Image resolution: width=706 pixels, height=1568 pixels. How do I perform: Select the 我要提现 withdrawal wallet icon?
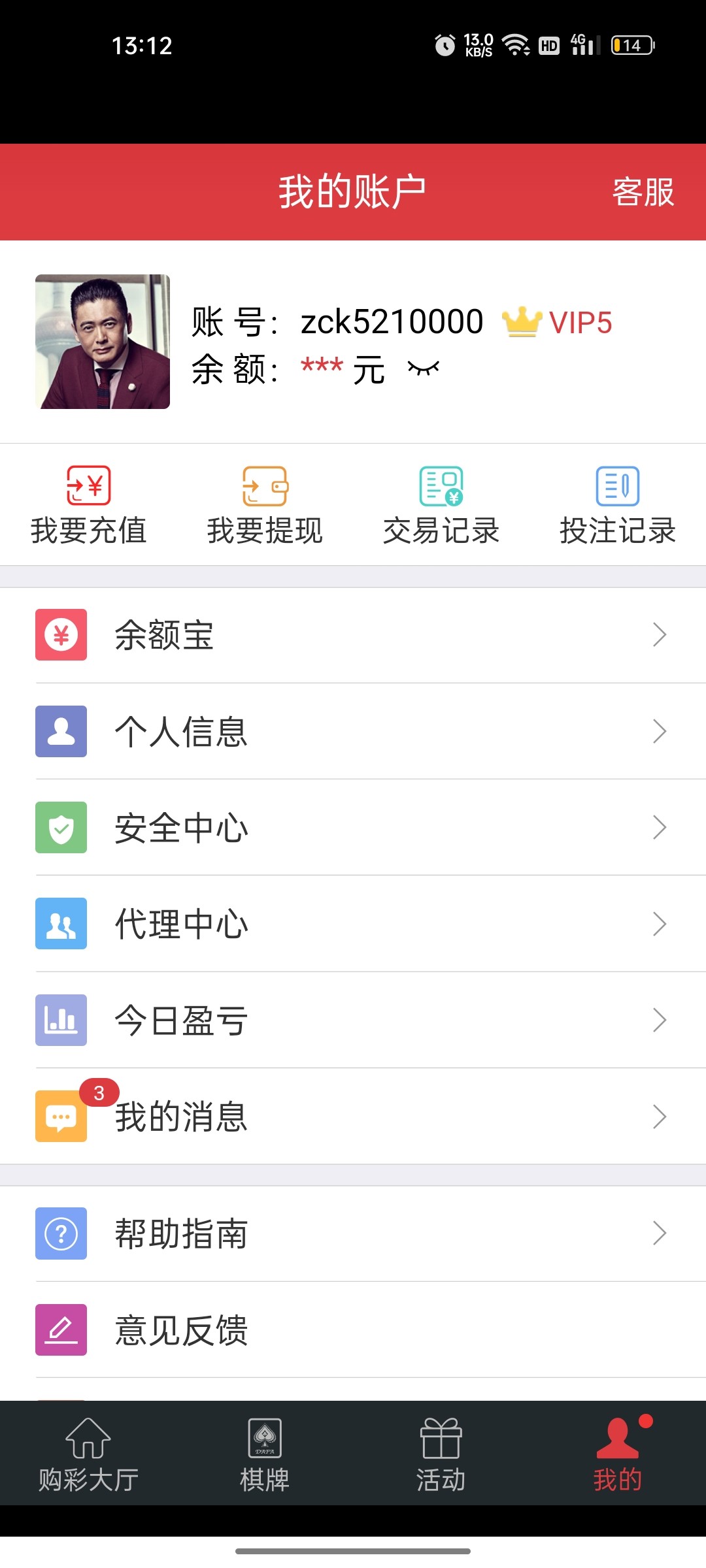tap(265, 486)
